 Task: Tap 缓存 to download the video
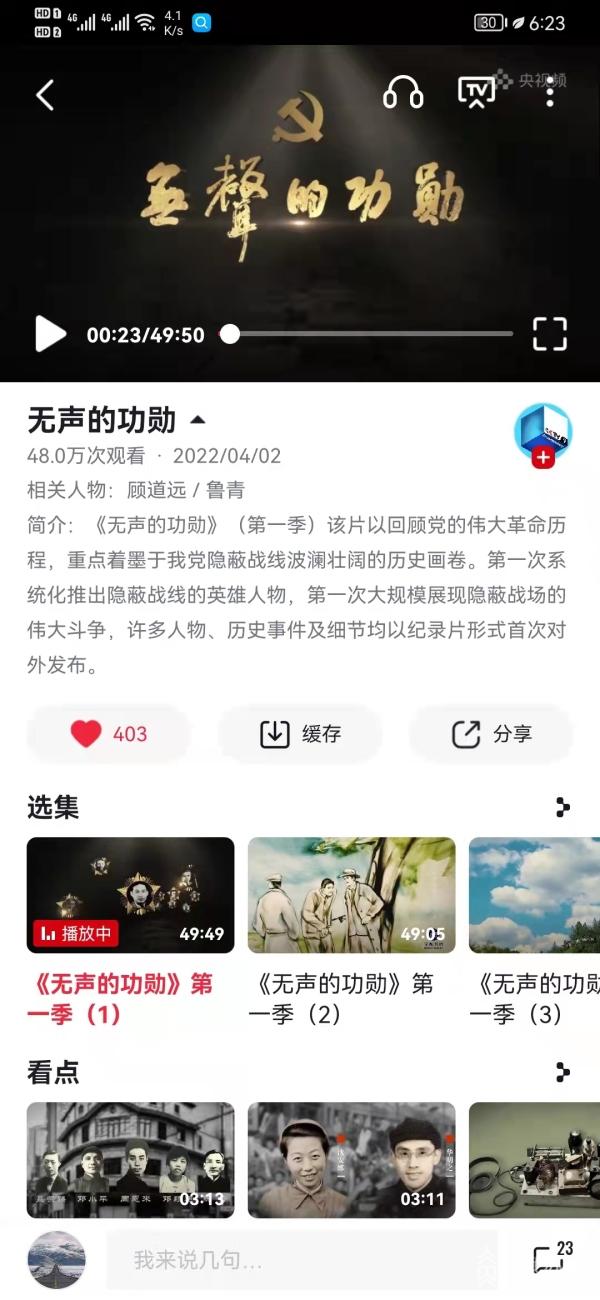pyautogui.click(x=300, y=734)
